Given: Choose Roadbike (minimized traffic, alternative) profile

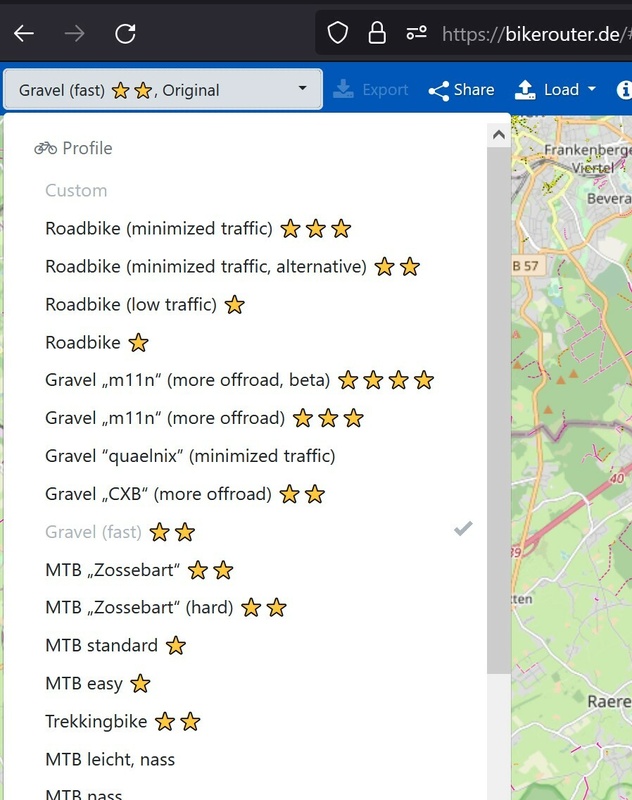Looking at the screenshot, I should (x=205, y=267).
